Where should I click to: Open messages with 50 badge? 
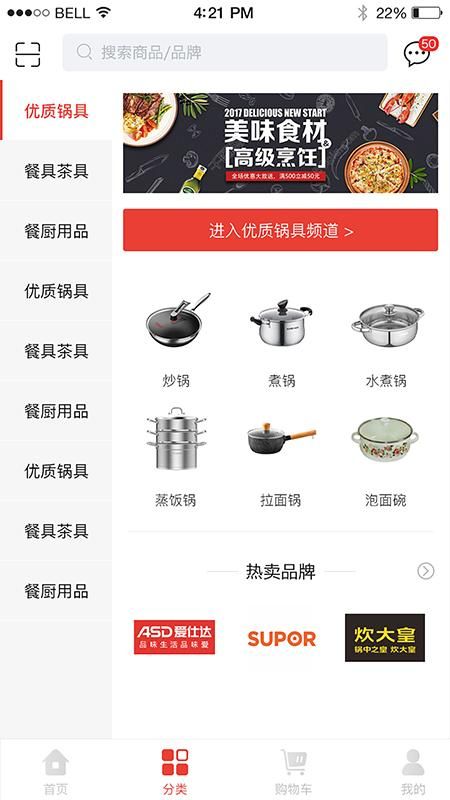pos(420,52)
